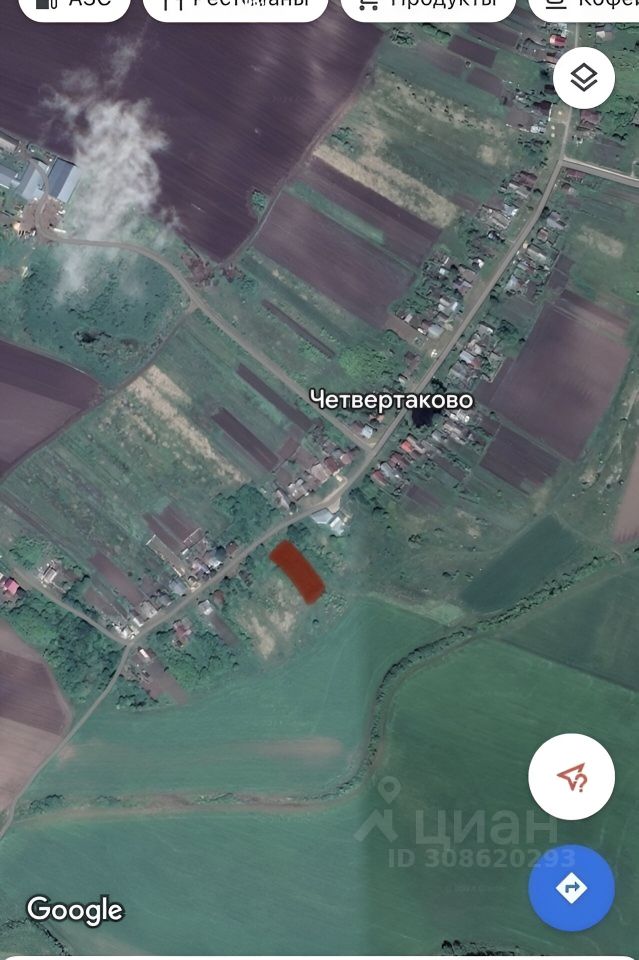
Task: Show АЗС places nearby
Action: pyautogui.click(x=74, y=6)
